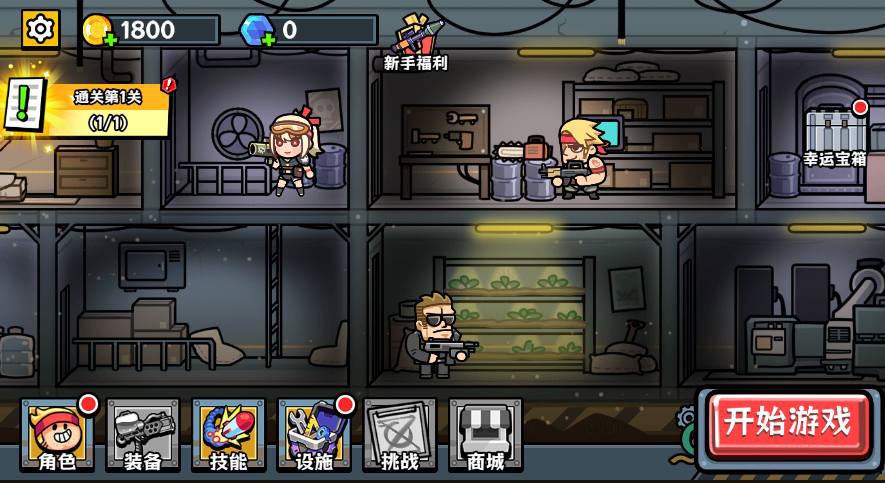Open the 幸运宝箱 lucky chest
This screenshot has width=885, height=483.
pyautogui.click(x=834, y=136)
